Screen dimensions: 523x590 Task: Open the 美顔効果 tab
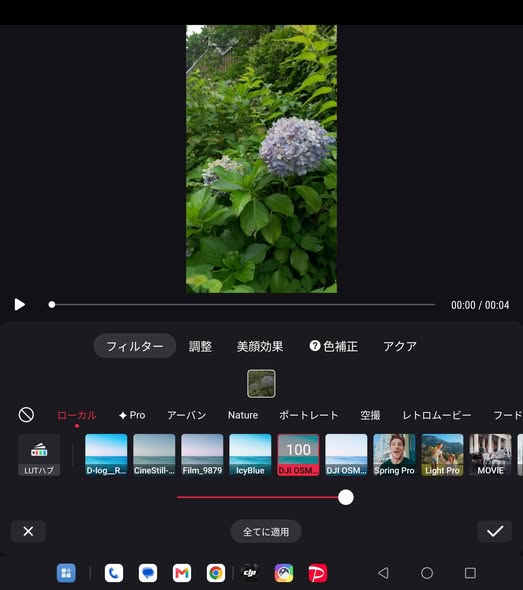pyautogui.click(x=260, y=346)
